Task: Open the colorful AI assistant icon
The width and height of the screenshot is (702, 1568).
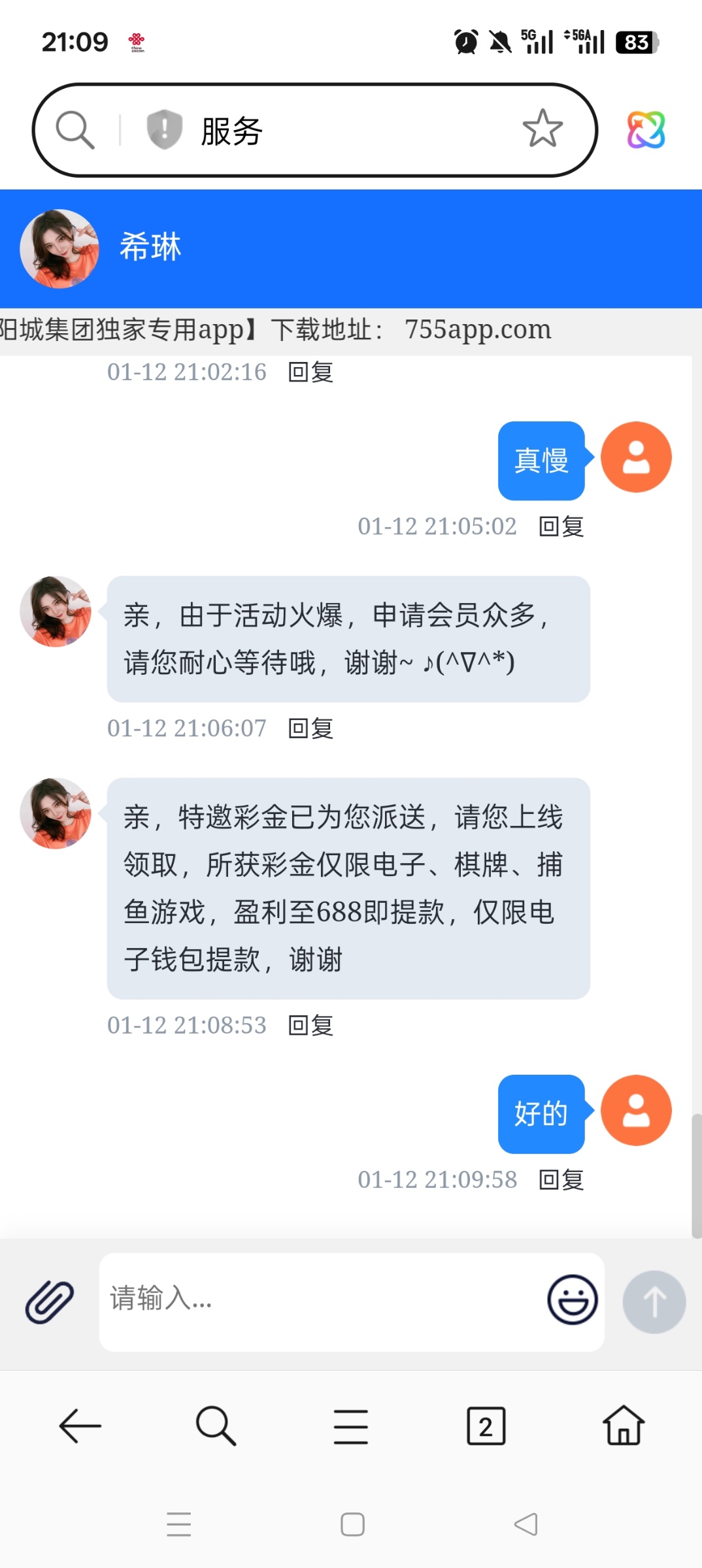Action: (646, 130)
